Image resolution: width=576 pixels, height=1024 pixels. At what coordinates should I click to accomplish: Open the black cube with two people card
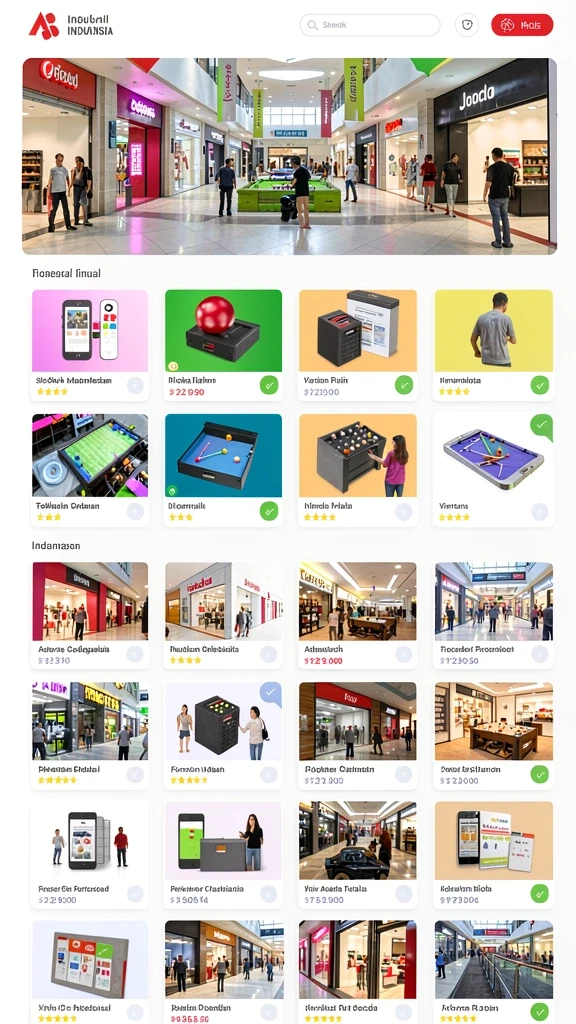coord(223,735)
